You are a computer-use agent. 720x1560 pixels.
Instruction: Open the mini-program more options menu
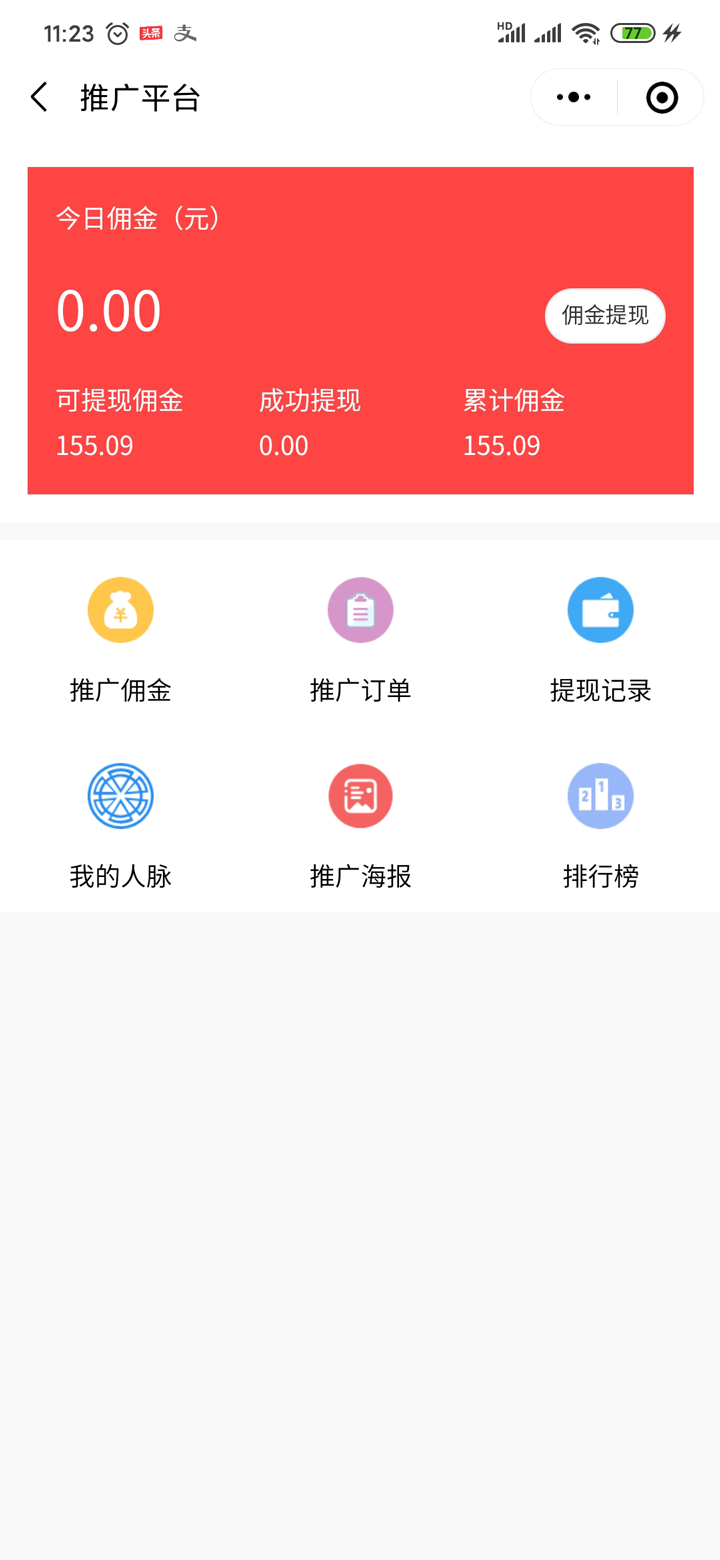[573, 97]
